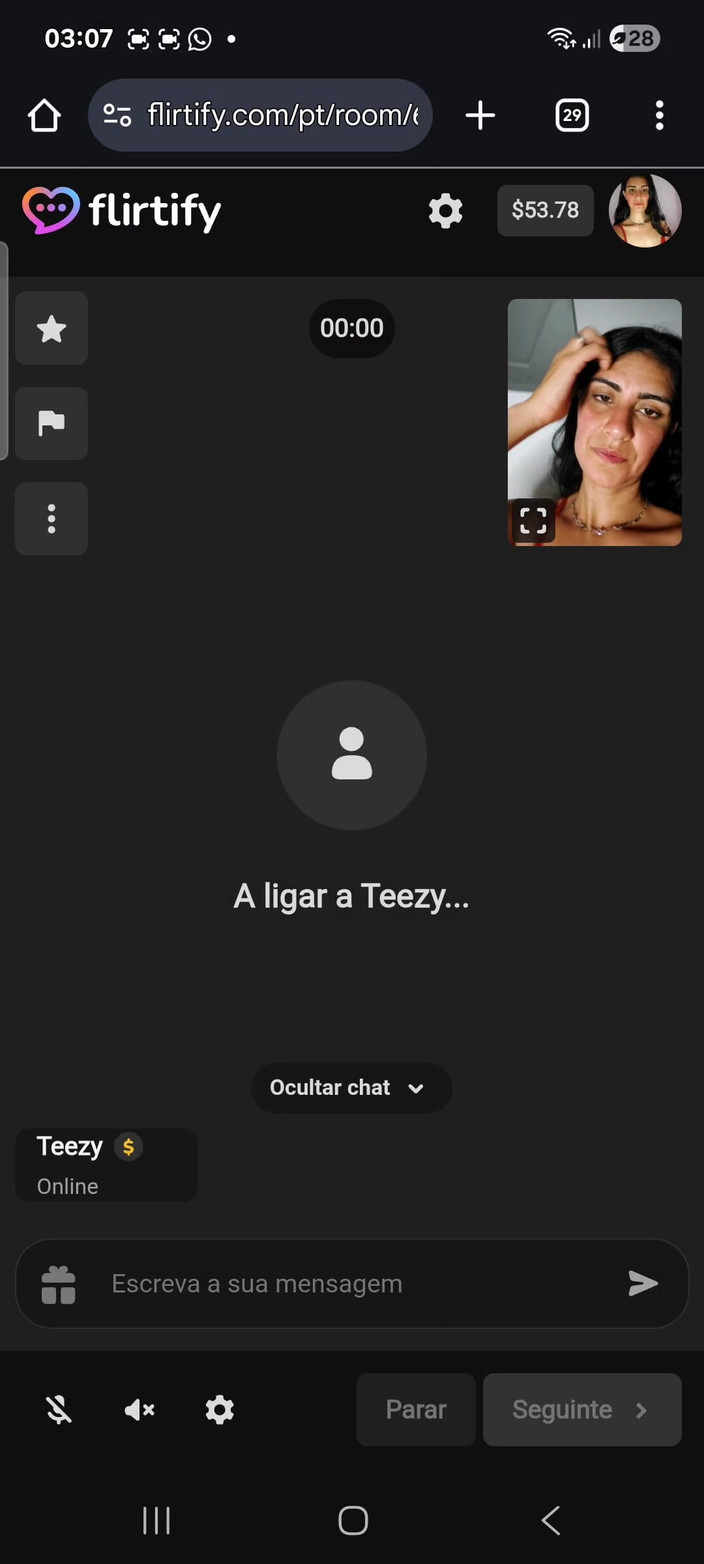Open the profile avatar menu
704x1564 pixels.
pos(645,210)
